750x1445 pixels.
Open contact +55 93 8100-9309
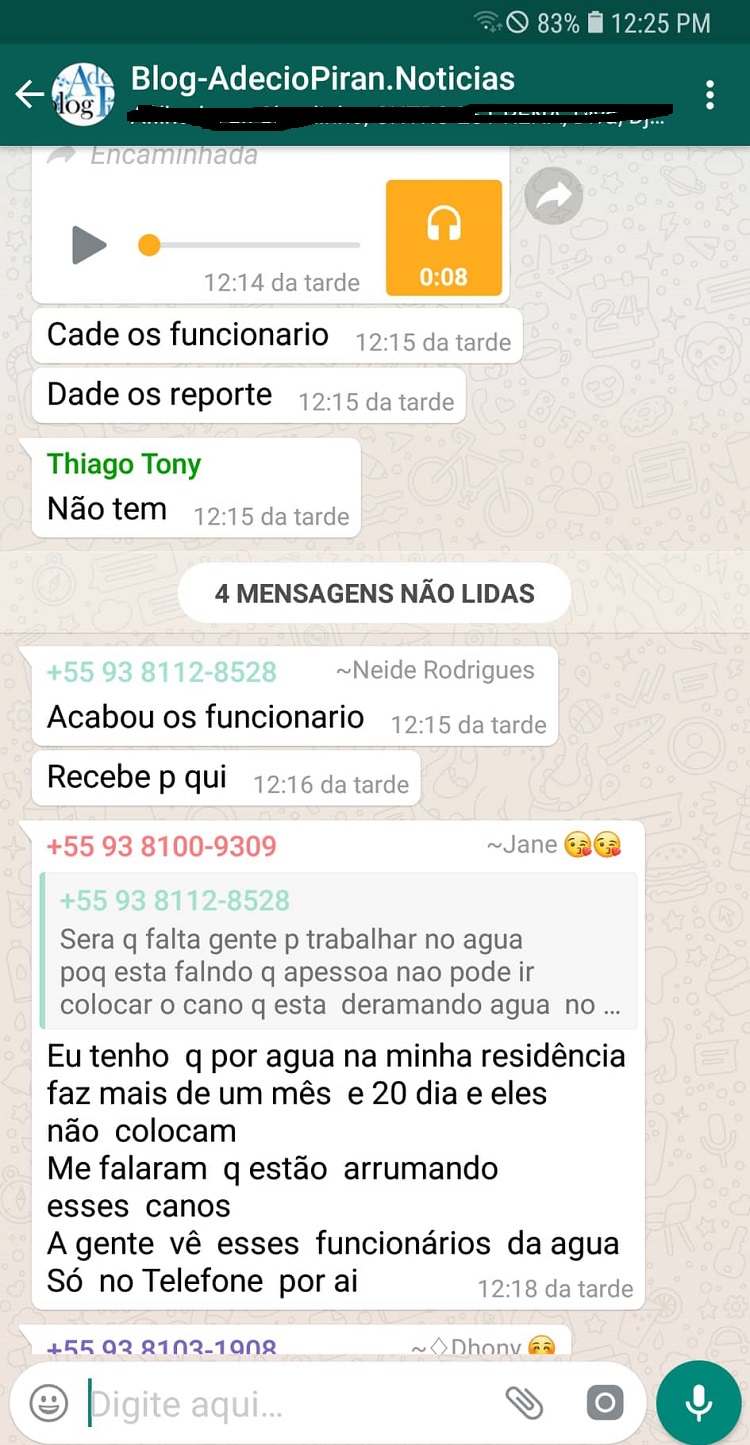pyautogui.click(x=162, y=846)
